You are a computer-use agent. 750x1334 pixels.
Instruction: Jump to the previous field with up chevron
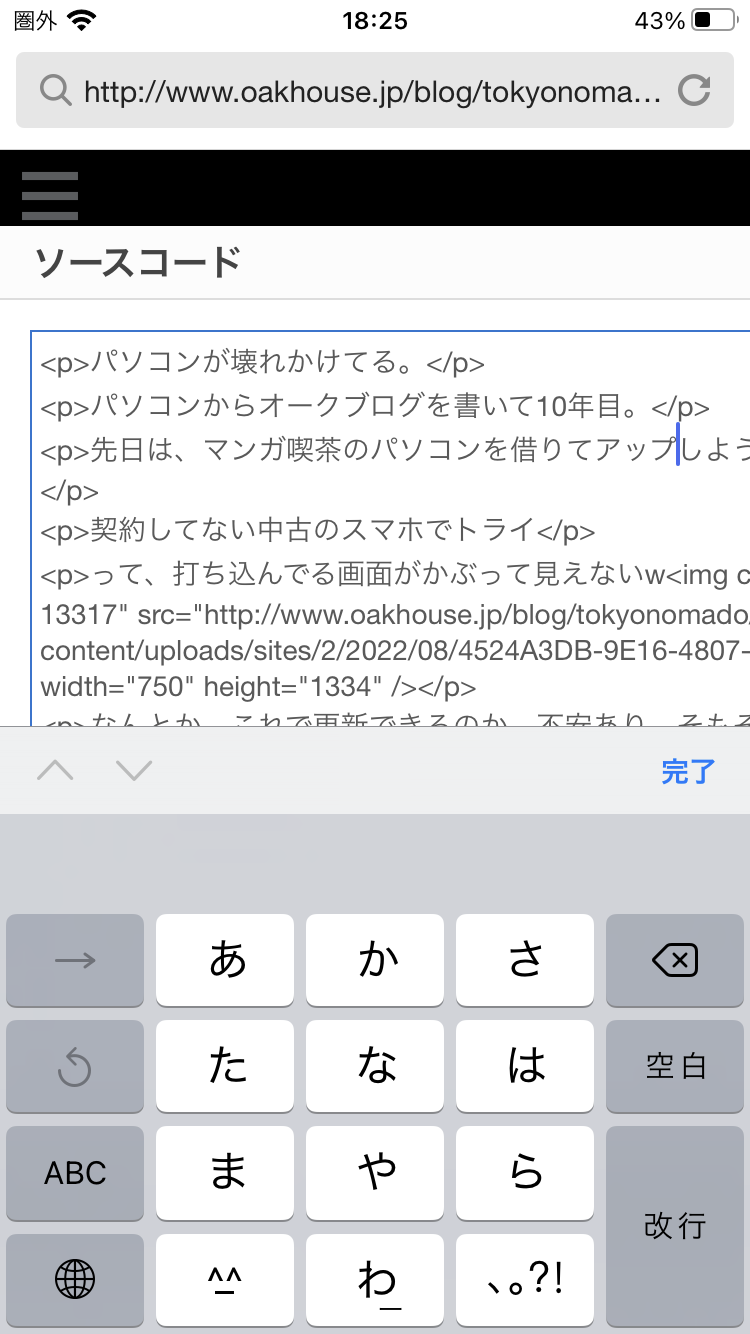tap(55, 771)
